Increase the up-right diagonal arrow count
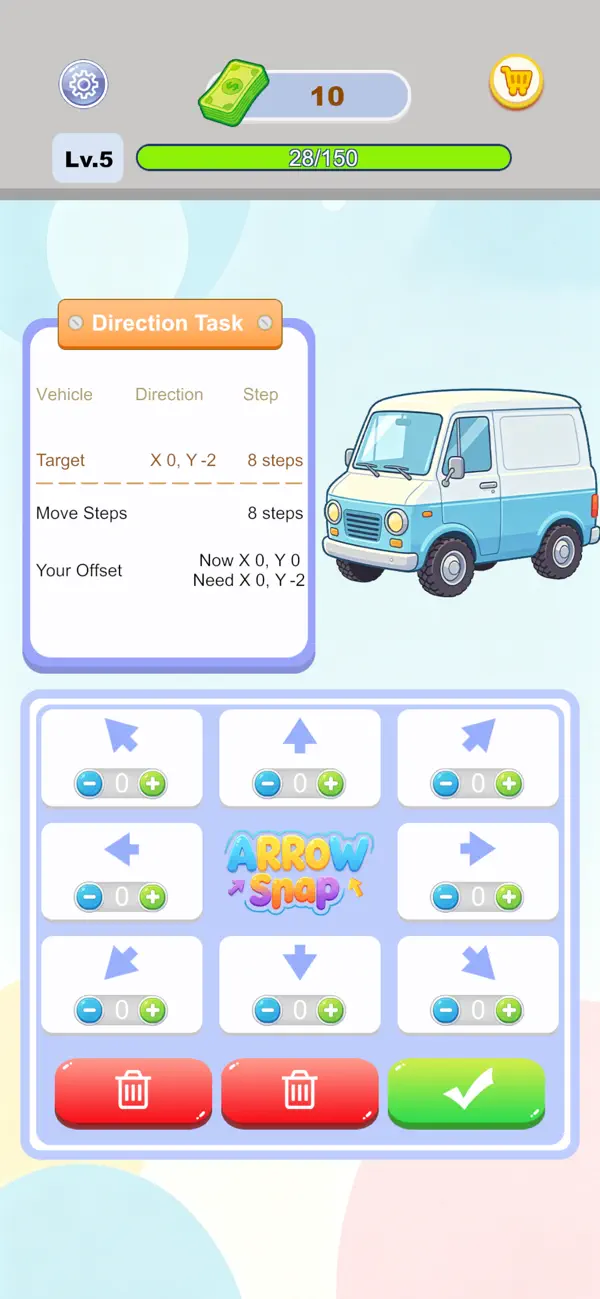The image size is (600, 1299). pos(509,784)
